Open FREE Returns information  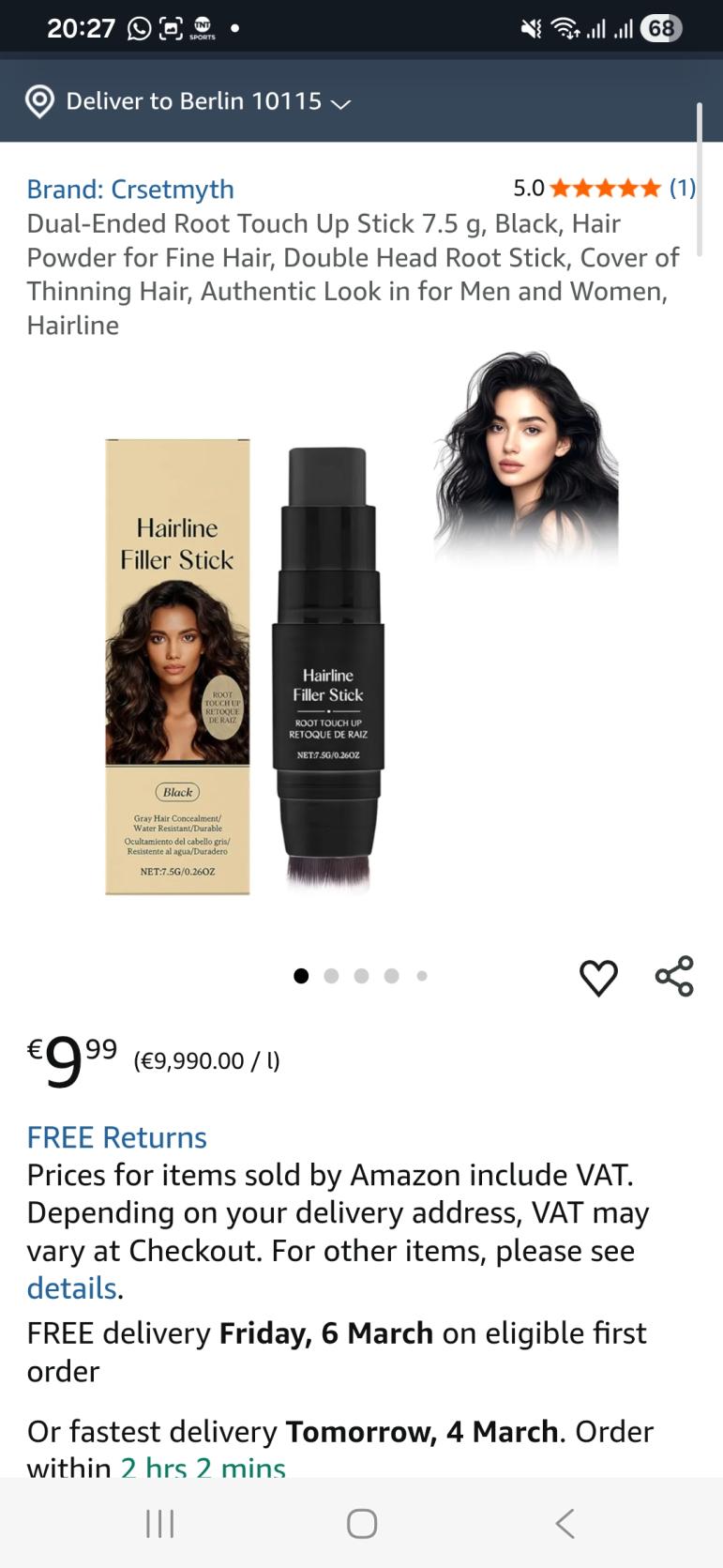[116, 1137]
